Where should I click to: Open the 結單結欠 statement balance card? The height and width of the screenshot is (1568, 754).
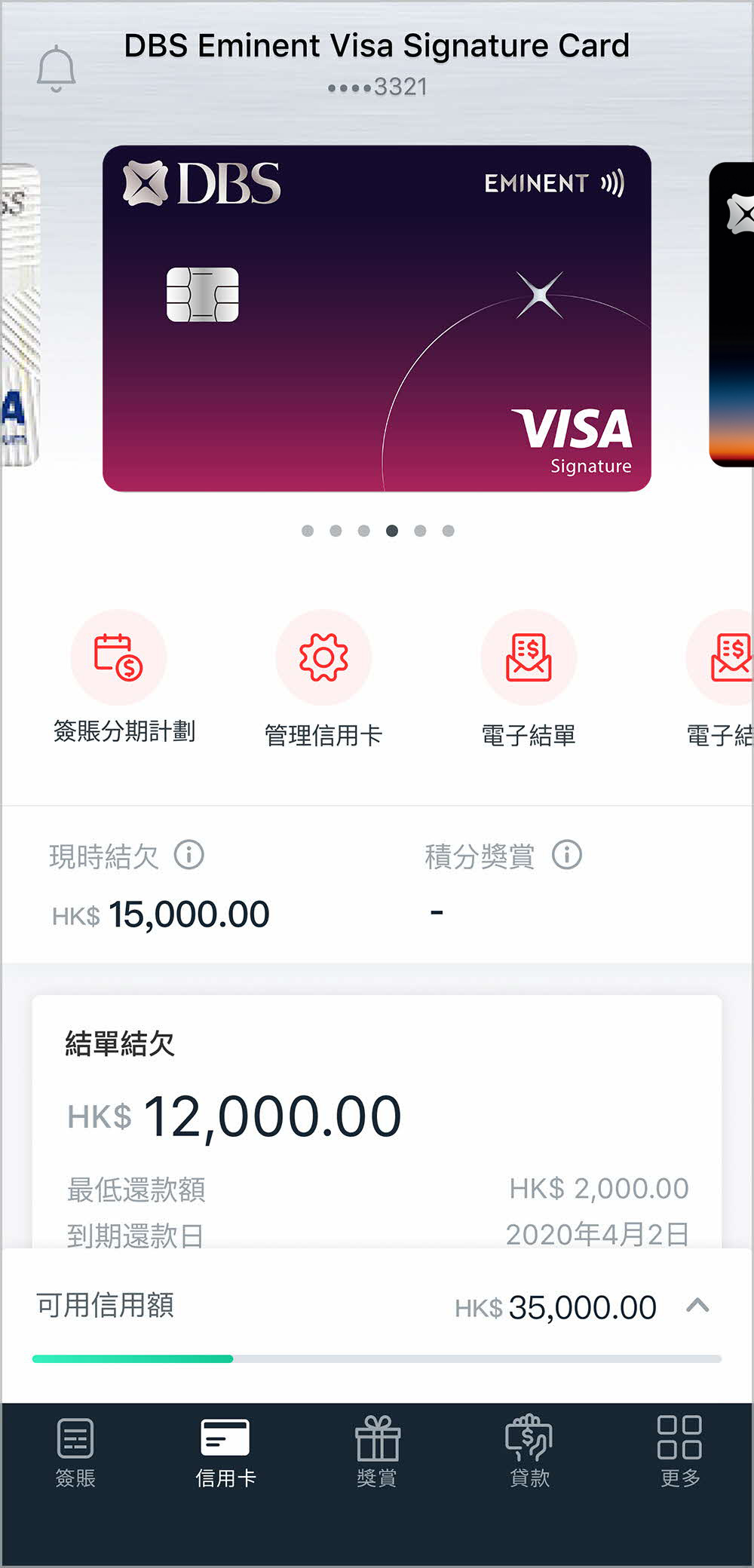pos(376,1116)
